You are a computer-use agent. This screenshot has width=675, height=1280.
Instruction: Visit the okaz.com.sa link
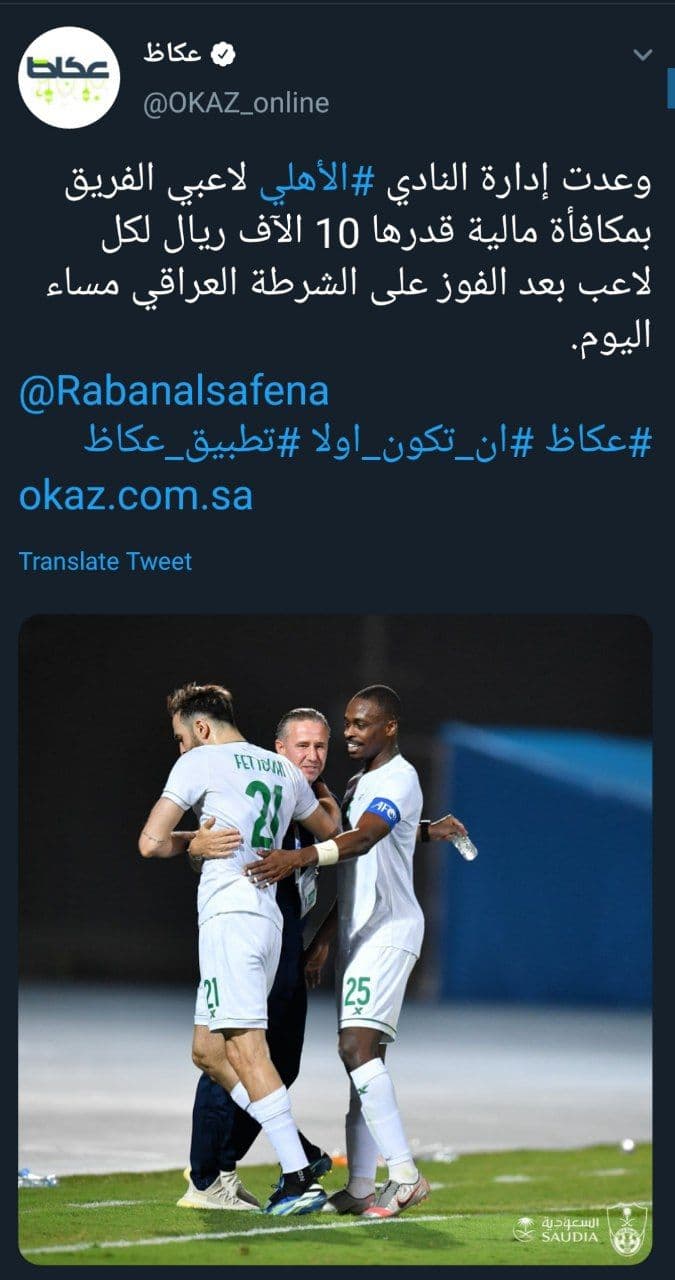[x=136, y=495]
